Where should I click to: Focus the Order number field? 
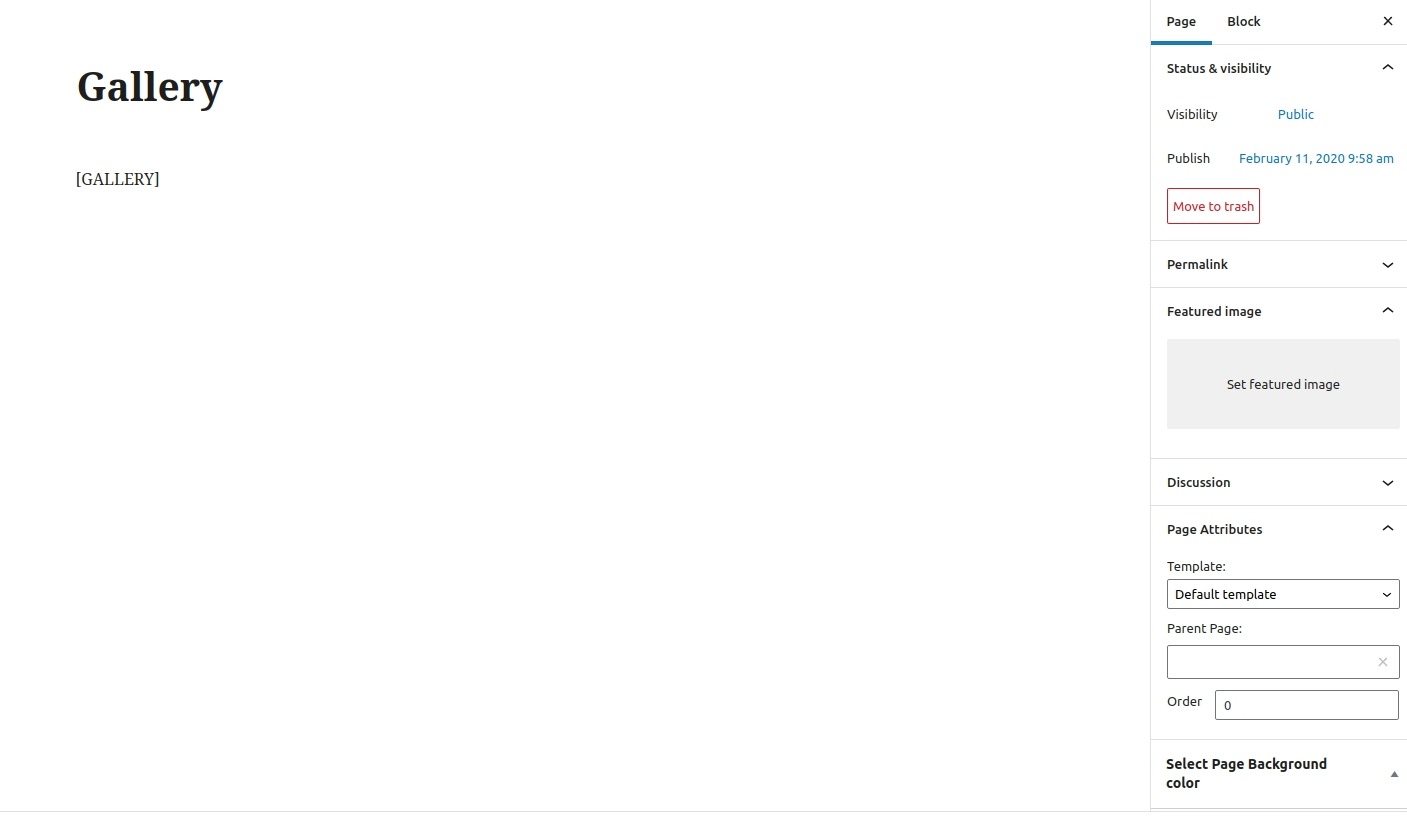click(x=1306, y=705)
